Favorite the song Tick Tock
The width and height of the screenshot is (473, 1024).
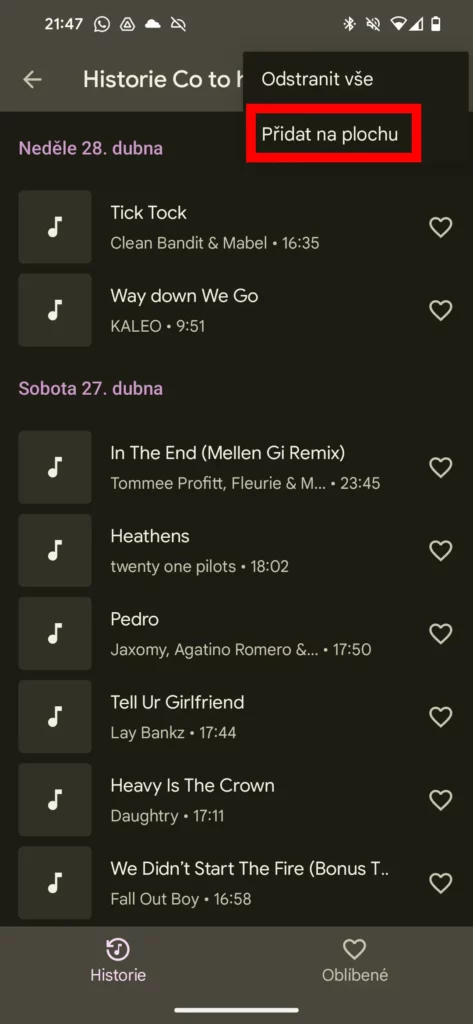pyautogui.click(x=440, y=227)
